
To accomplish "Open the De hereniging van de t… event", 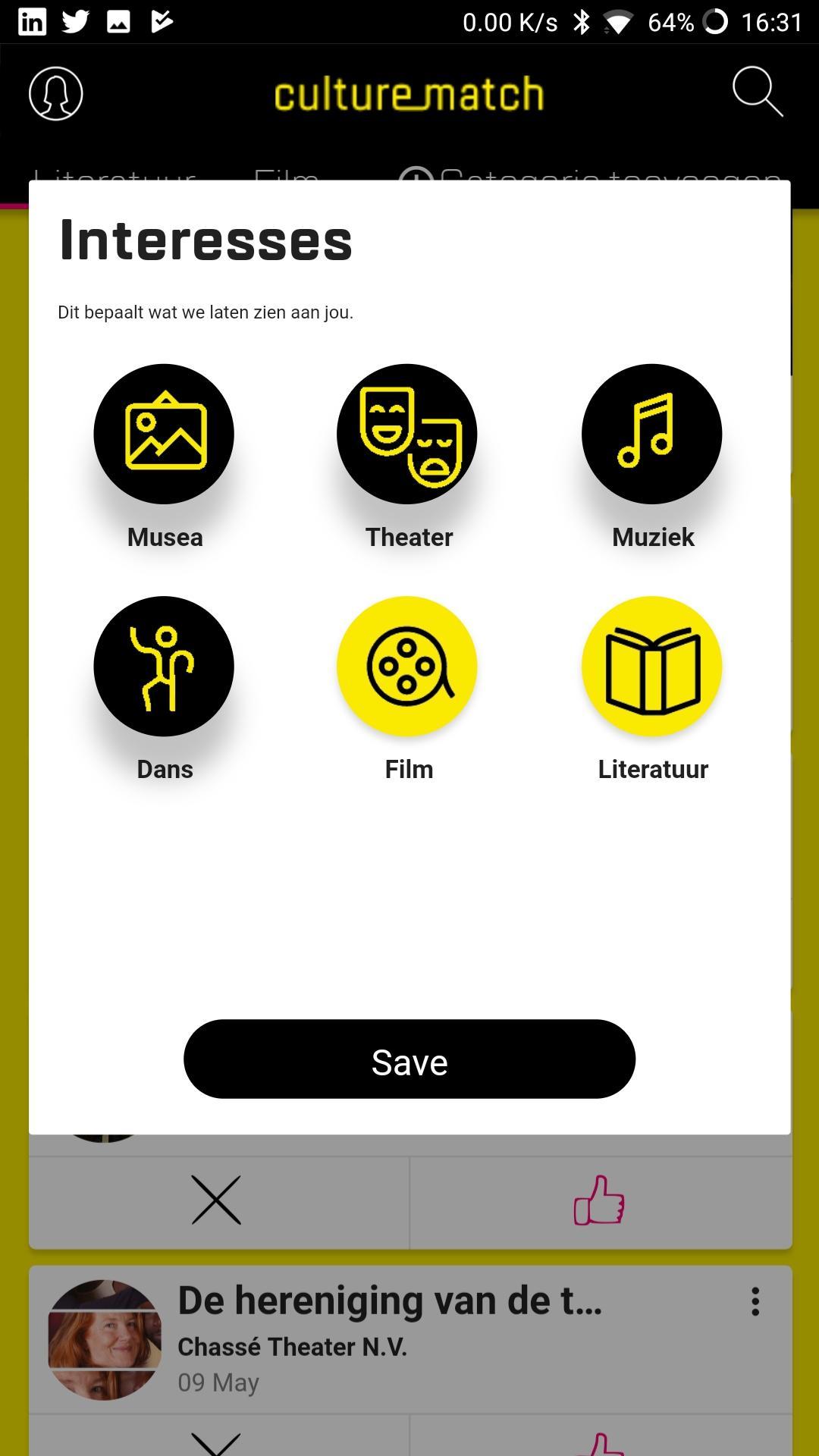I will [x=390, y=1301].
